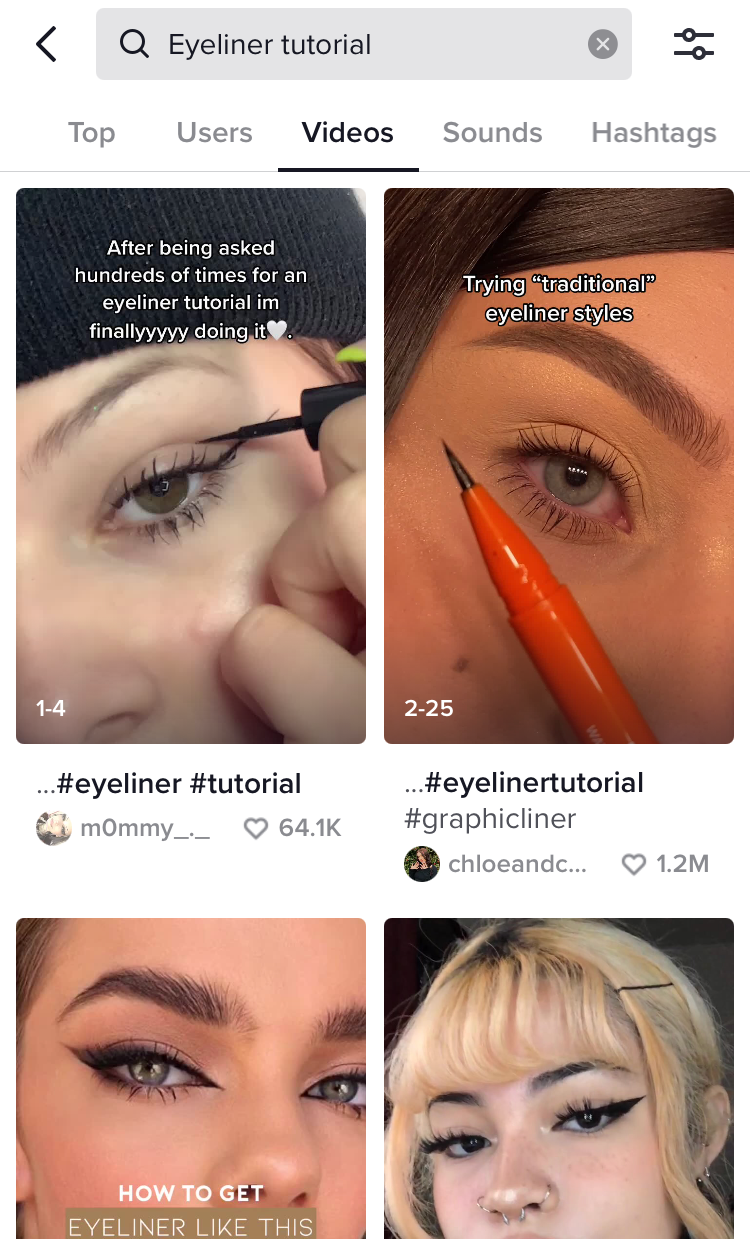The image size is (750, 1239).
Task: Go back using the arrow
Action: pos(46,44)
